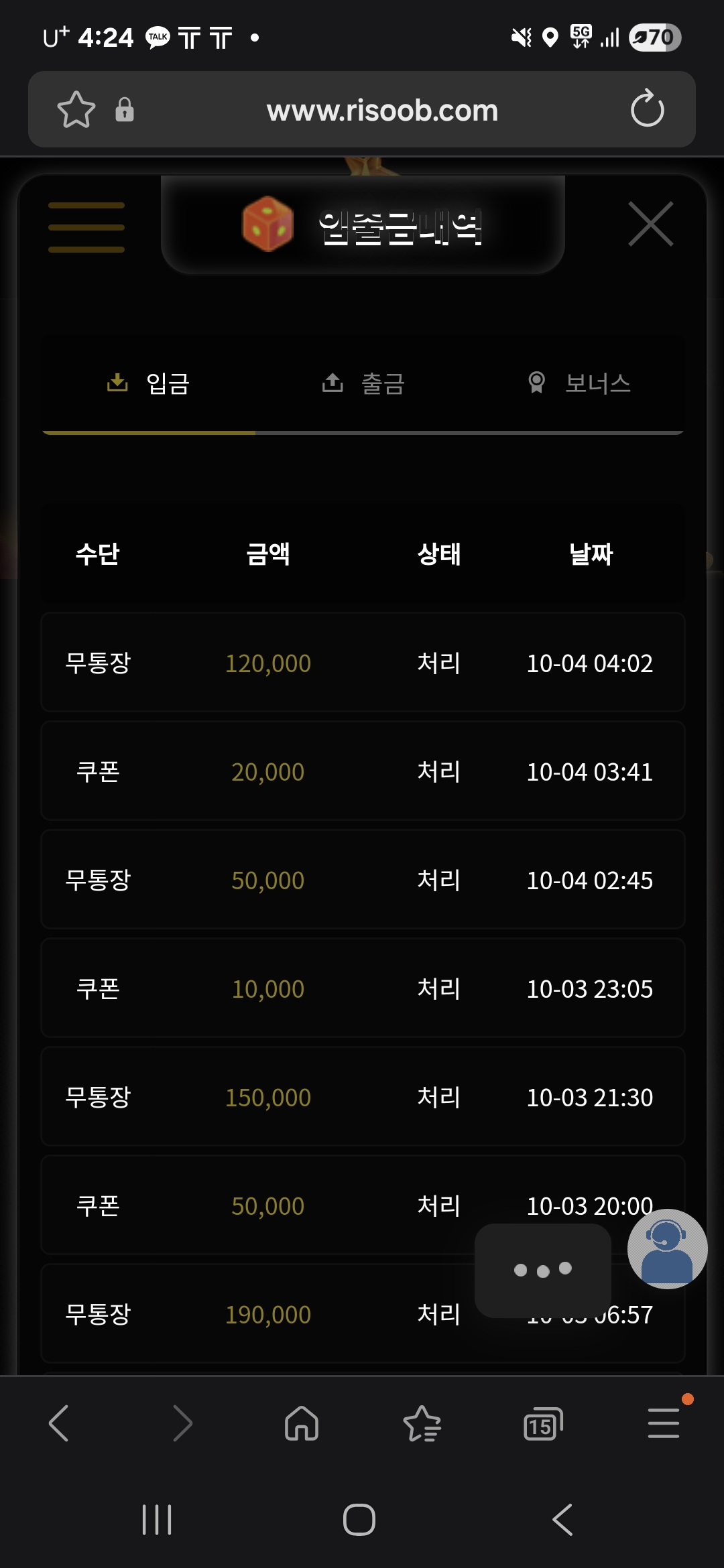Switch to the 보너스 tab
The width and height of the screenshot is (724, 1568).
(x=579, y=383)
